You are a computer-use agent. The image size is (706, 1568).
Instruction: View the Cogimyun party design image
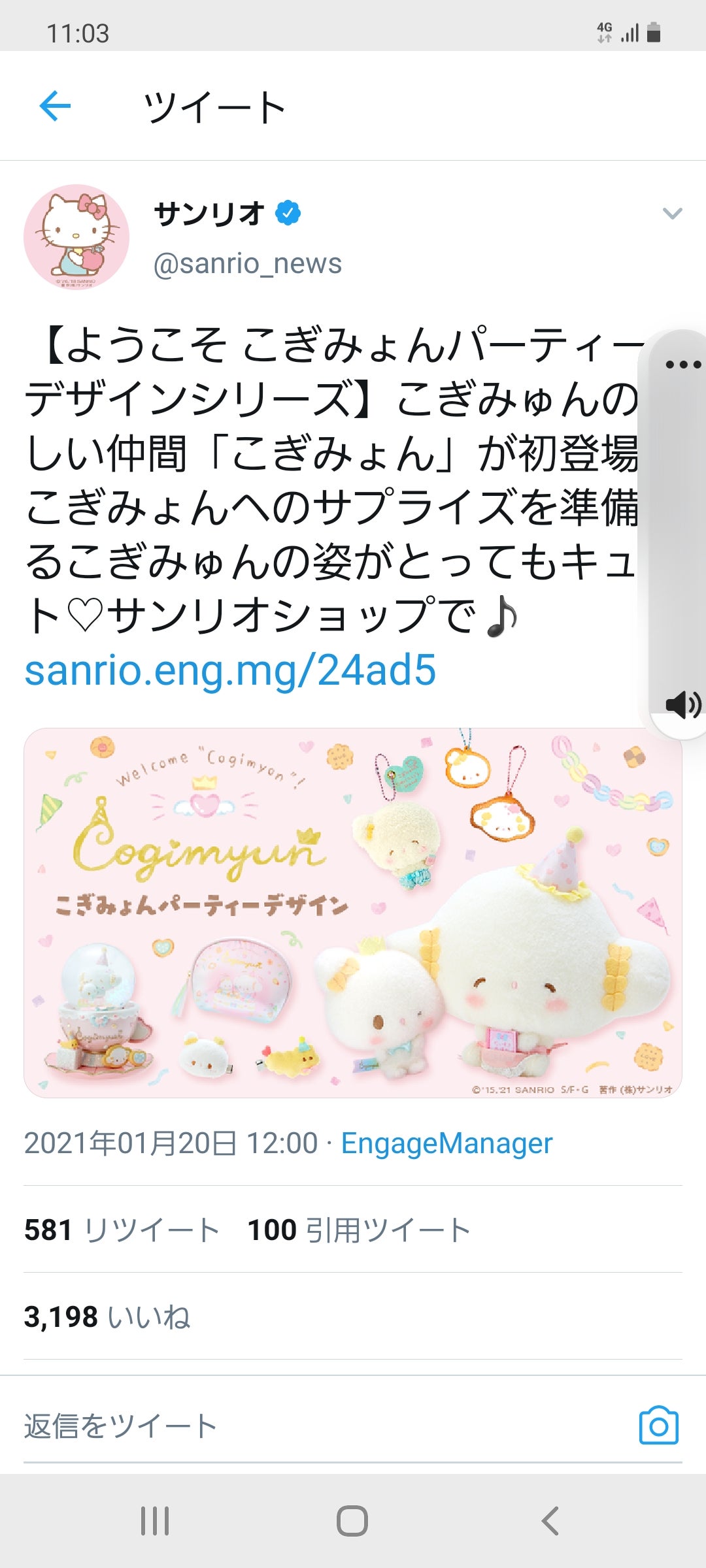[x=353, y=913]
